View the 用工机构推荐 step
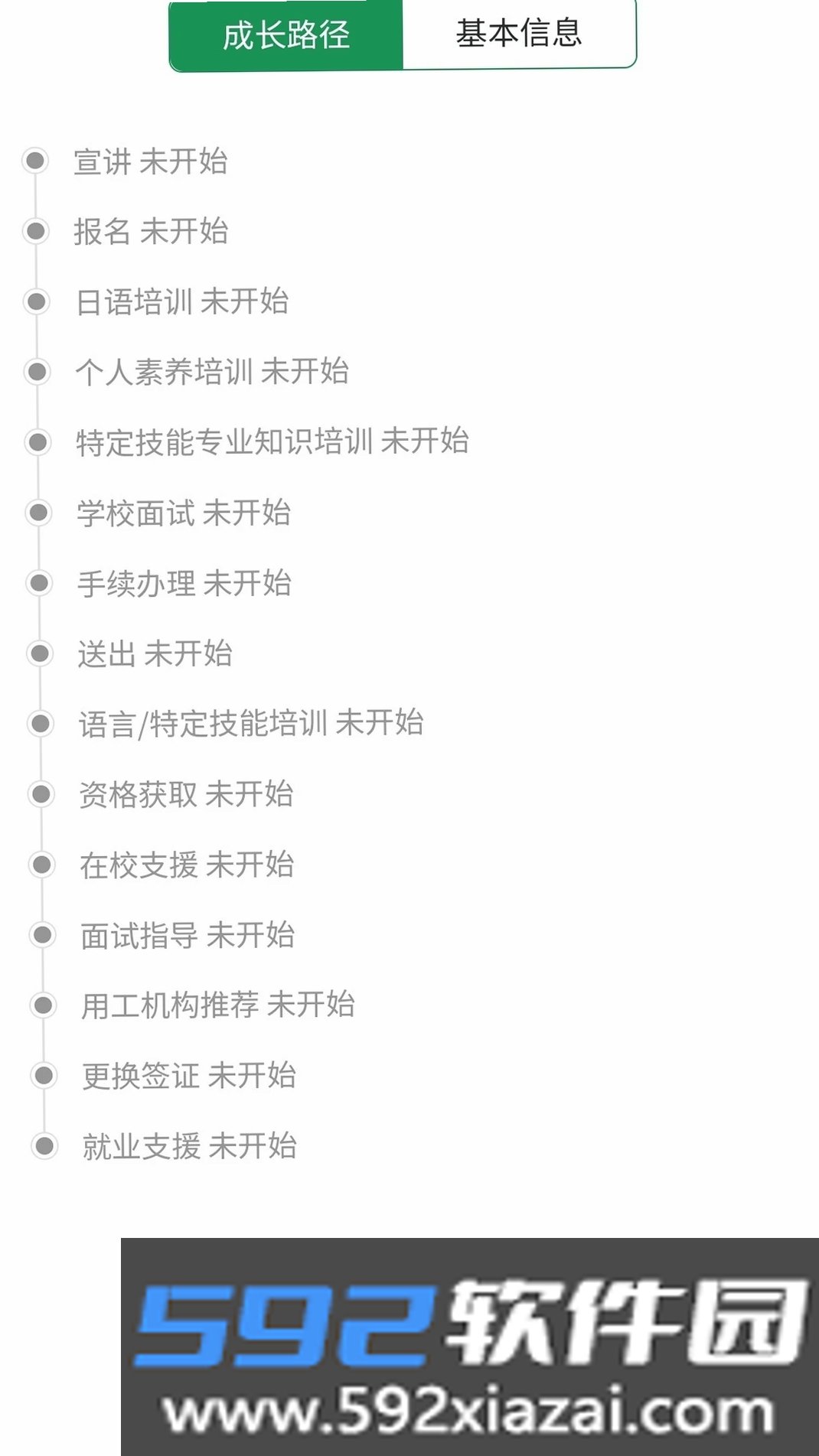 [x=218, y=1005]
